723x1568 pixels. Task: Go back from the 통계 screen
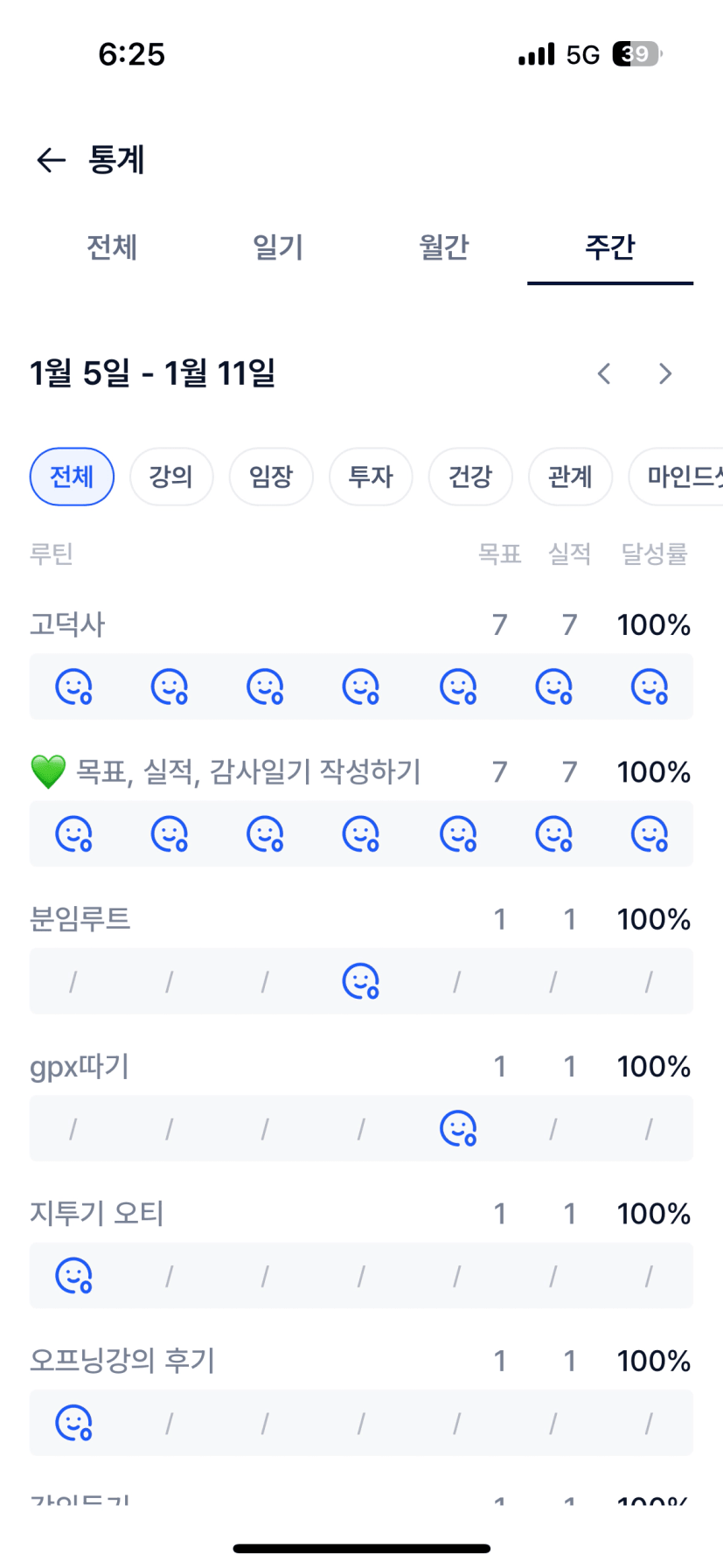[x=52, y=160]
